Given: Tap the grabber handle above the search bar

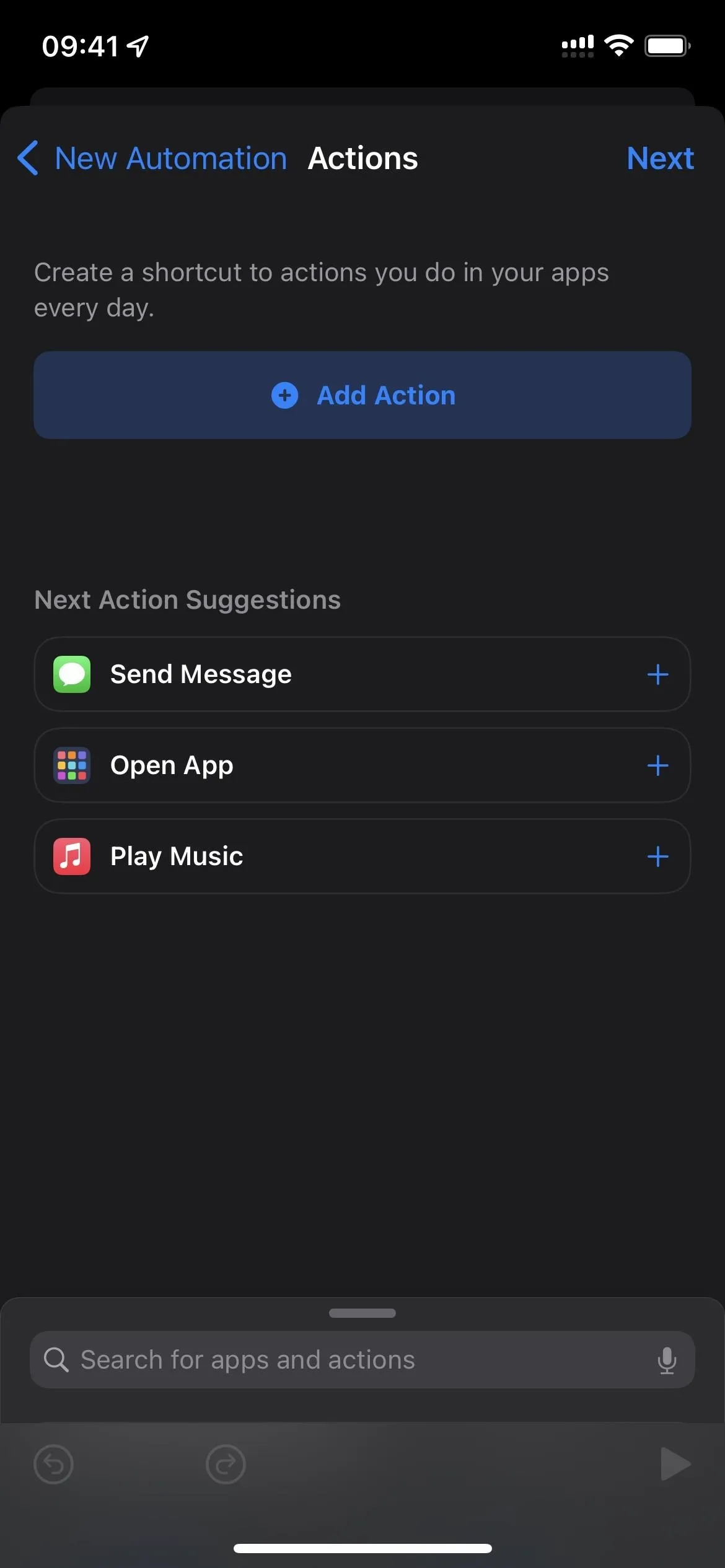Looking at the screenshot, I should point(362,1313).
